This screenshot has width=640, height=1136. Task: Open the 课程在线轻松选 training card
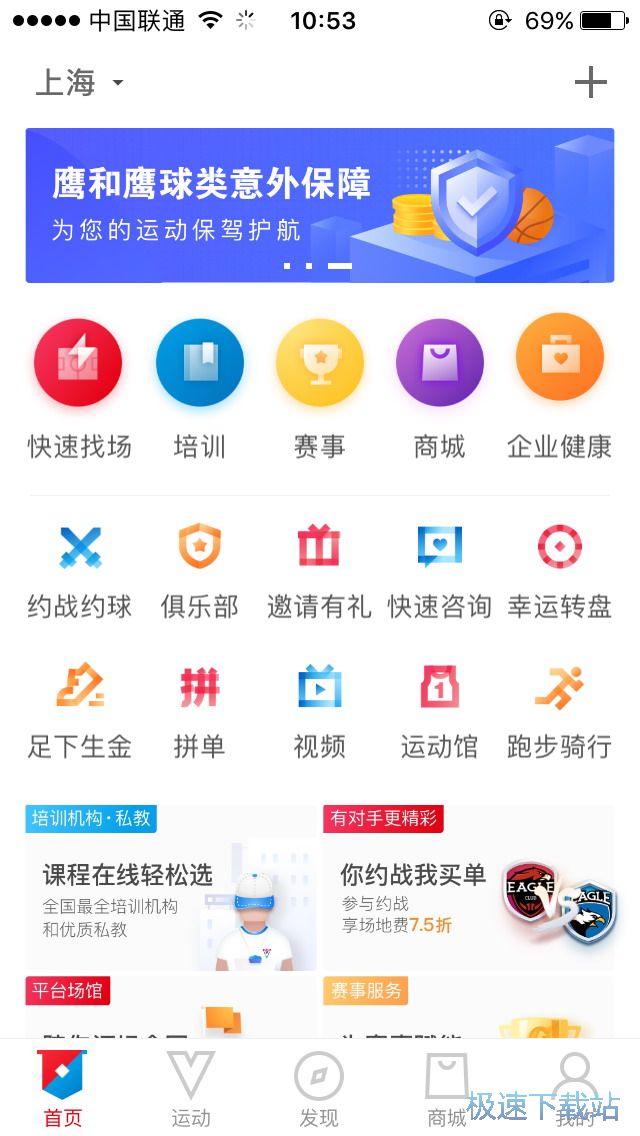click(x=170, y=890)
